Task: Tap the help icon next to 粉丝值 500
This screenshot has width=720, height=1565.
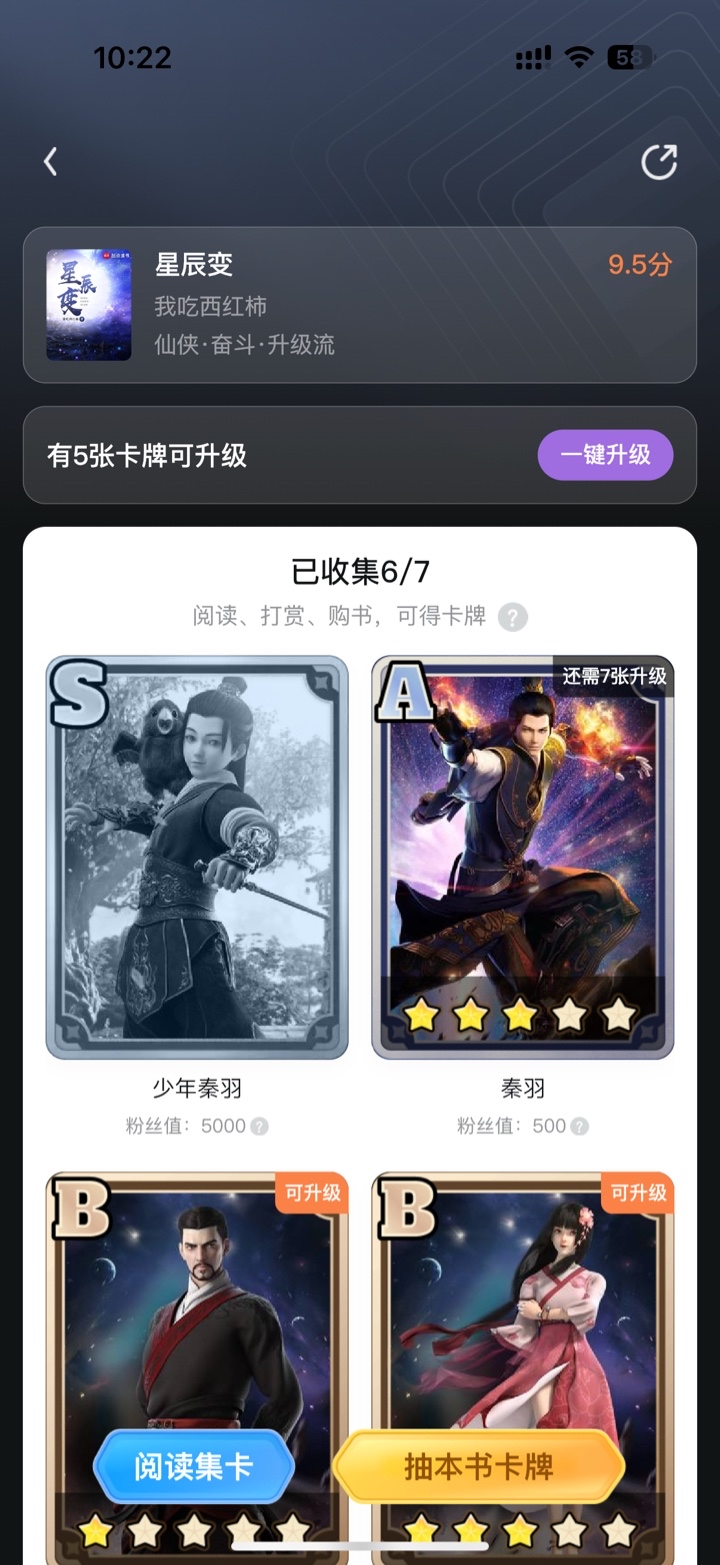Action: pyautogui.click(x=579, y=1126)
